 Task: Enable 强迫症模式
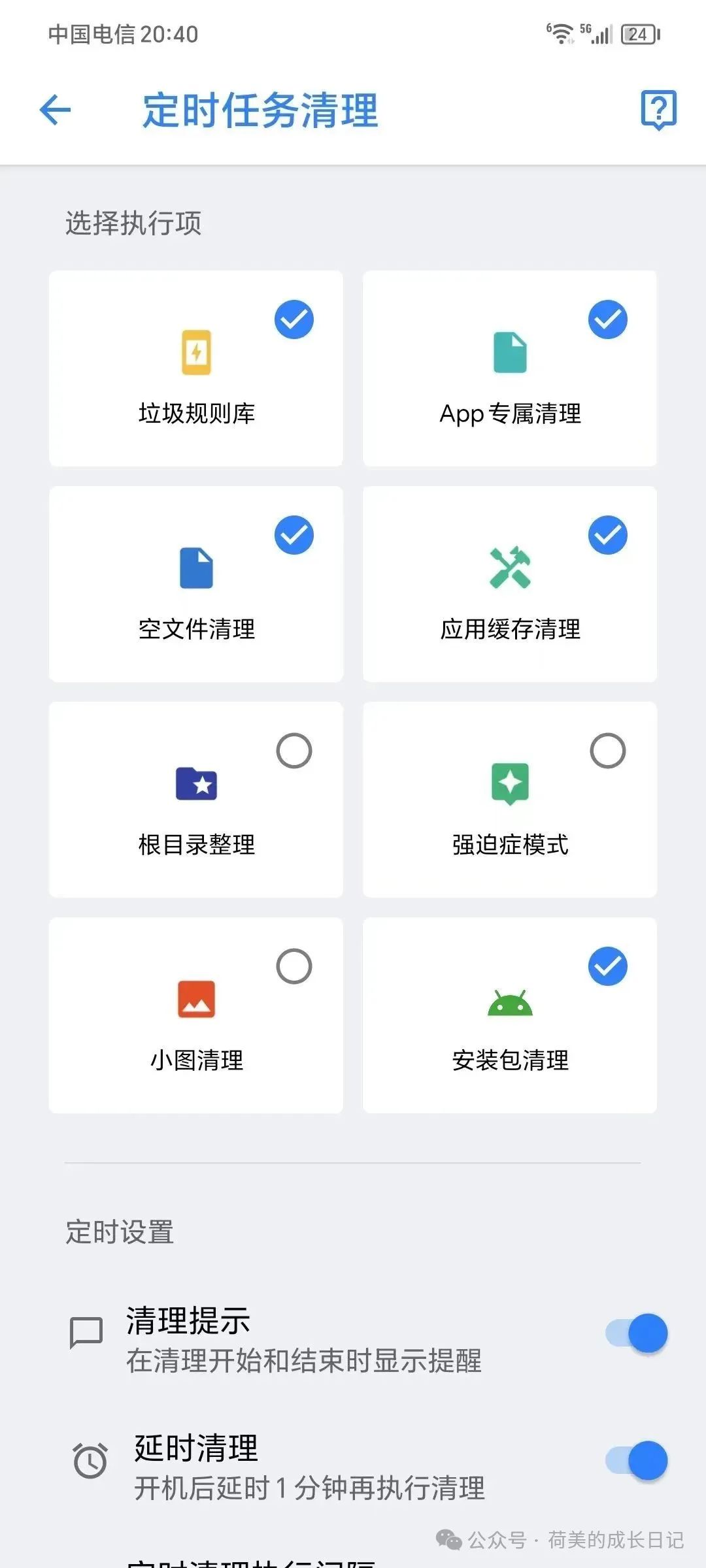607,751
